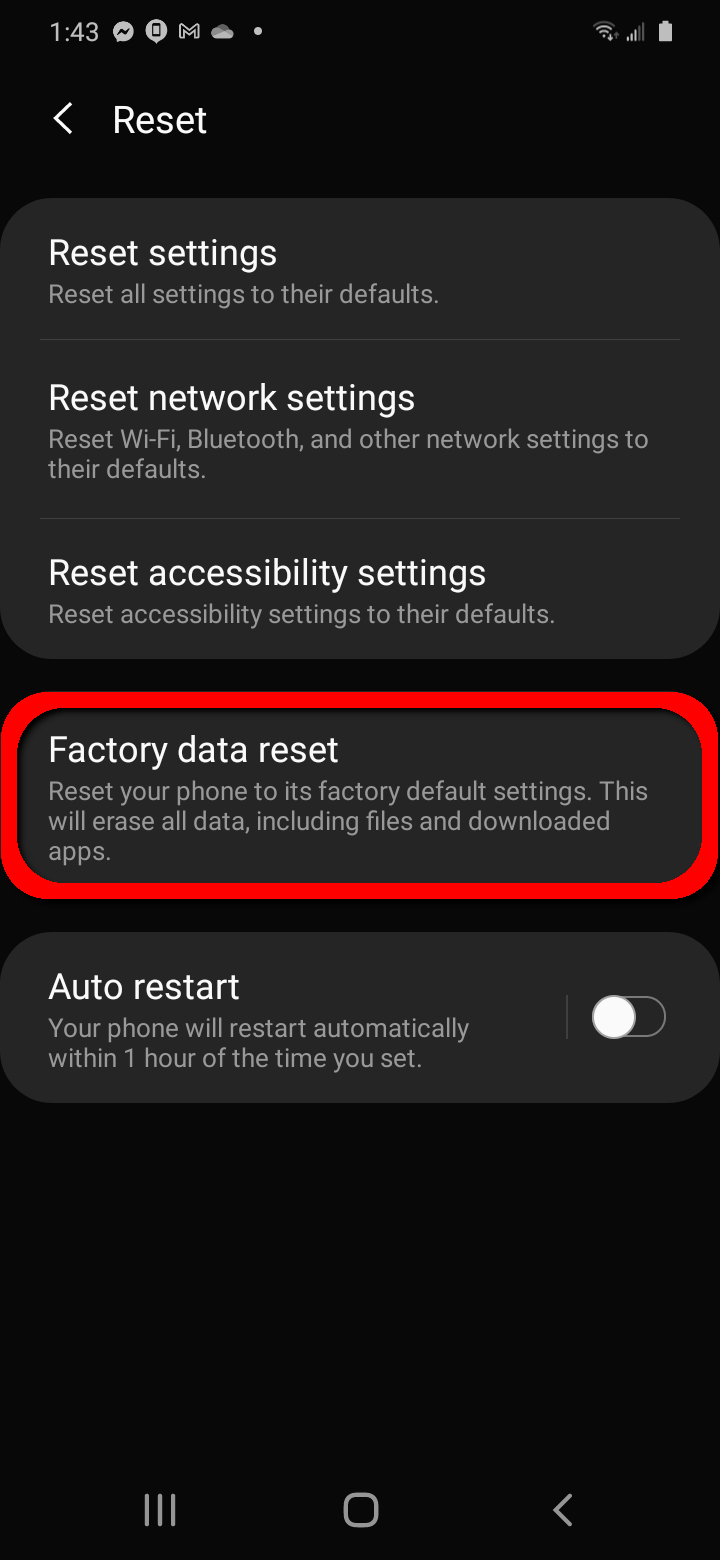Screen dimensions: 720x1560
Task: Enable the Auto restart switch
Action: pyautogui.click(x=628, y=1018)
